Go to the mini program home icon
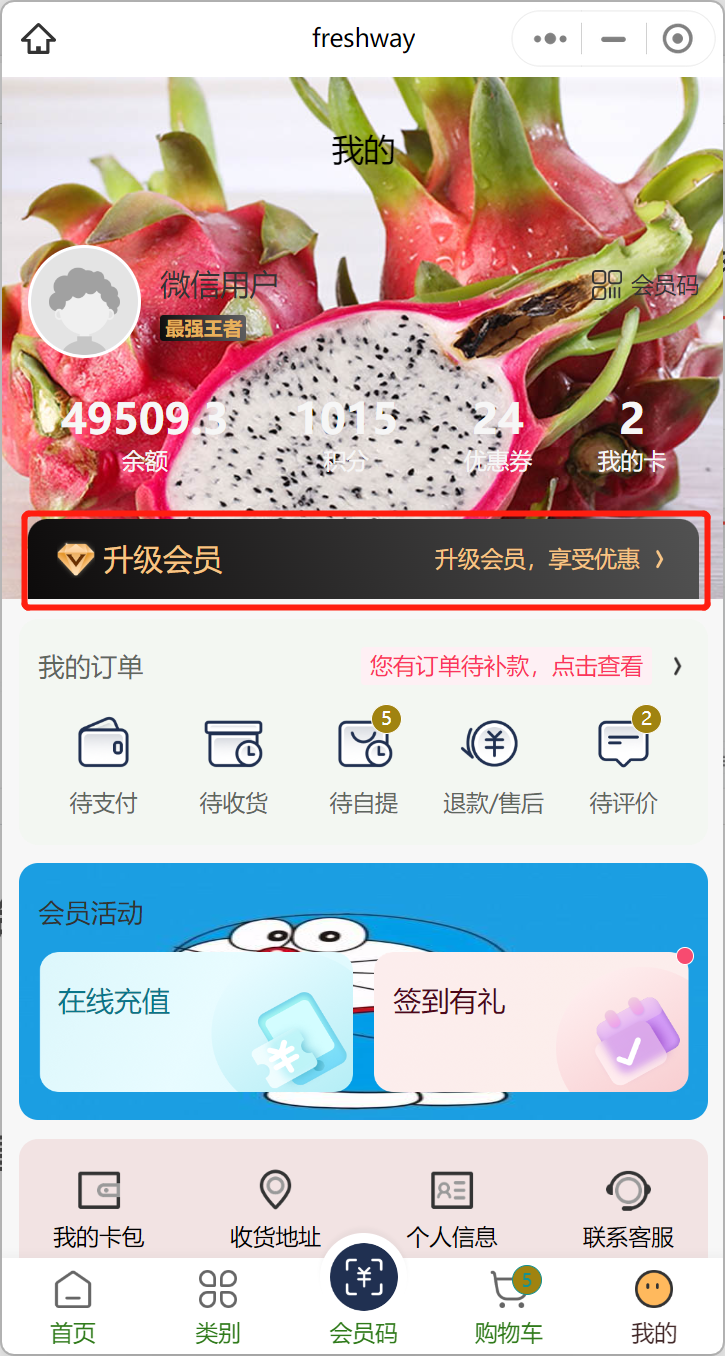Screen dimensions: 725x1356 pos(39,40)
